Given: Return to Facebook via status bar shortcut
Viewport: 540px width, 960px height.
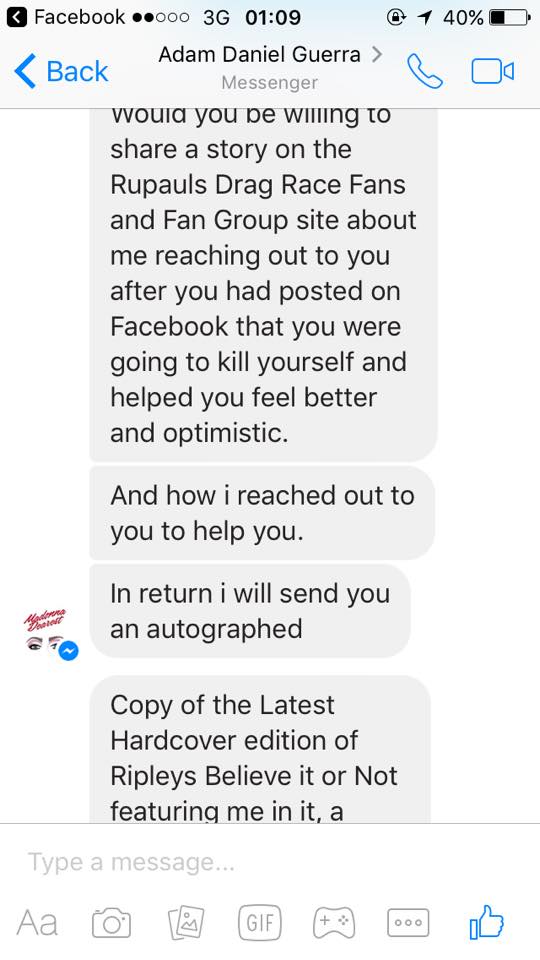Looking at the screenshot, I should 66,17.
